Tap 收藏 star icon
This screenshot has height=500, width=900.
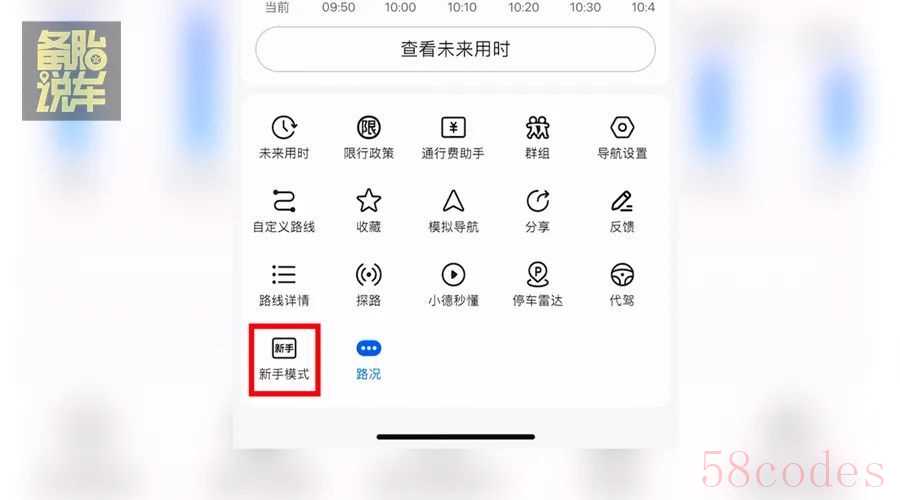[369, 210]
